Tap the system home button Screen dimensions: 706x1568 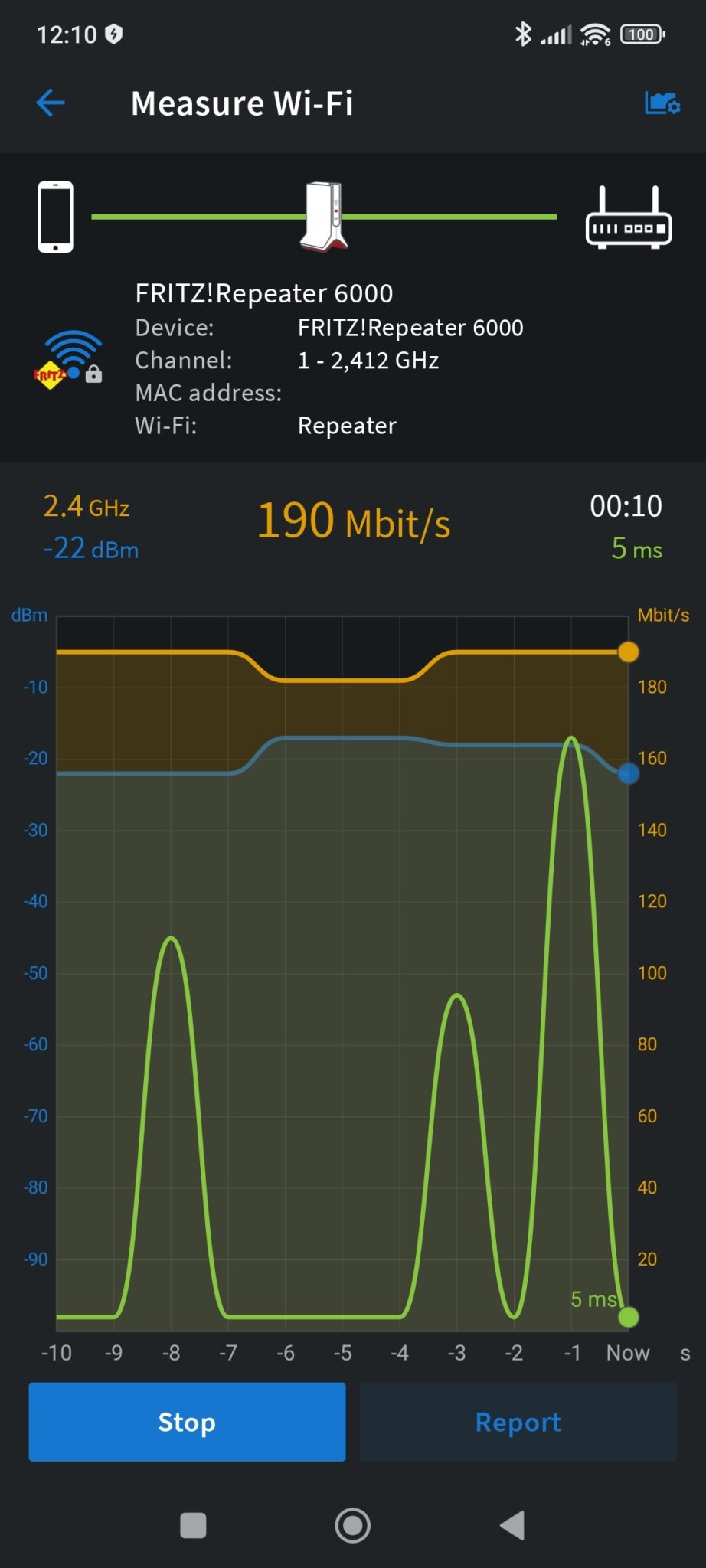pyautogui.click(x=353, y=1525)
